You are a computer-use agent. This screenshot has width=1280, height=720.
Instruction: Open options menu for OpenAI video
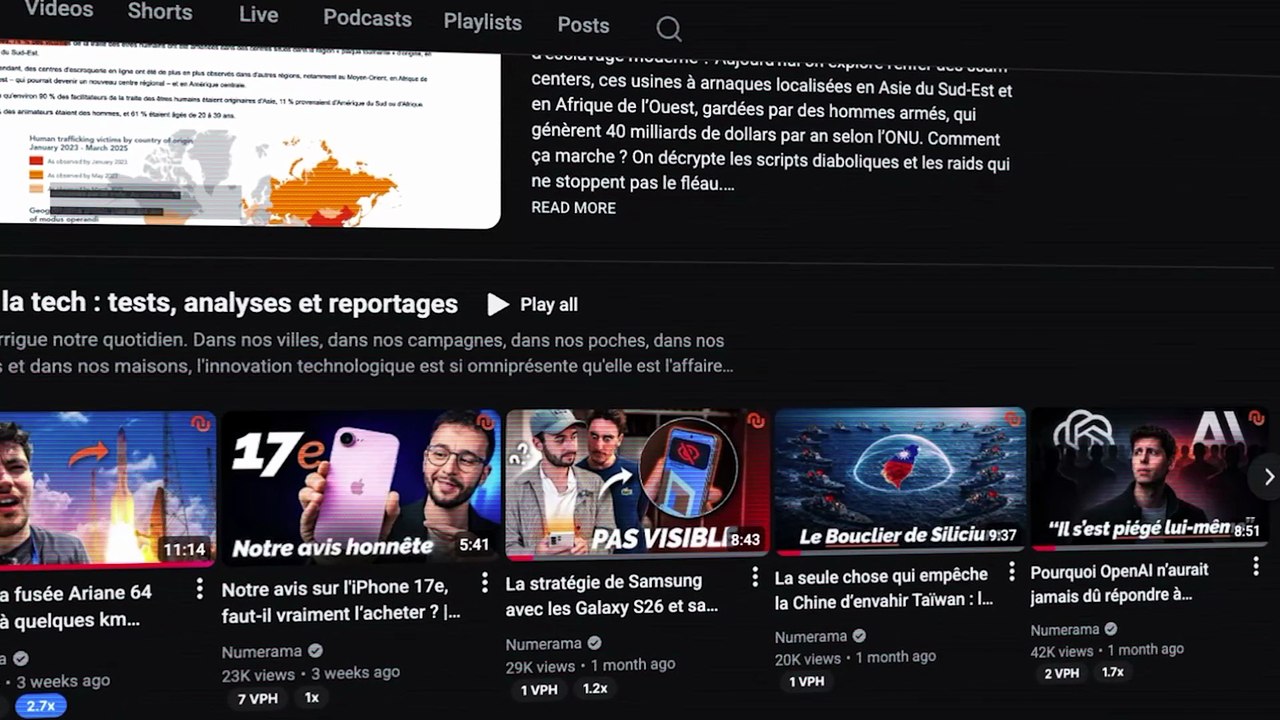click(1256, 566)
